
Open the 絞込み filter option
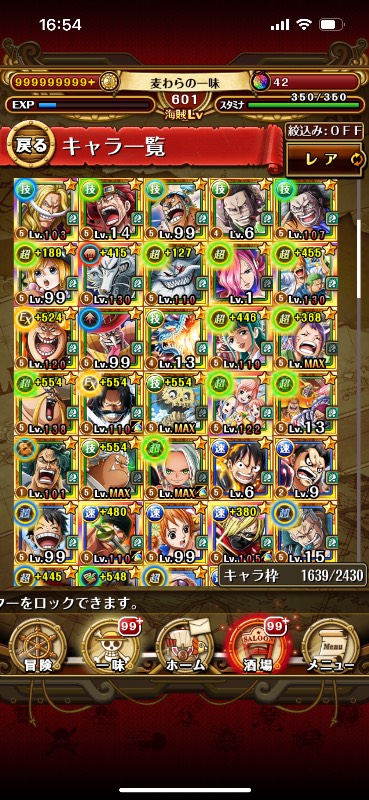[x=326, y=131]
